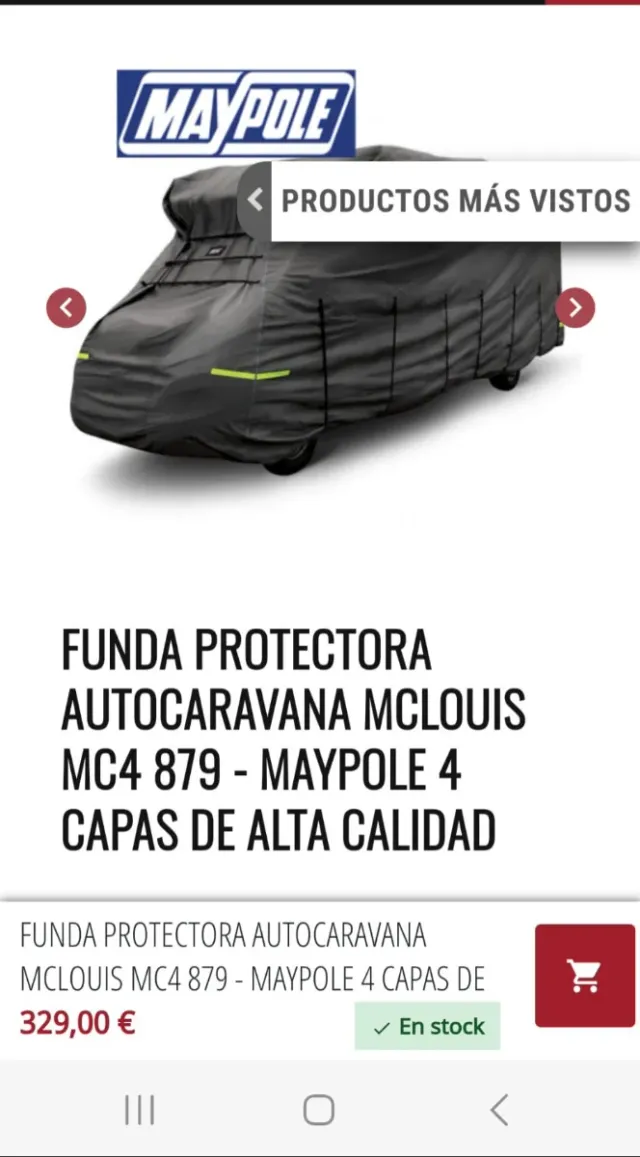This screenshot has width=640, height=1157.
Task: Add the Maypole cover to cart
Action: pyautogui.click(x=584, y=975)
